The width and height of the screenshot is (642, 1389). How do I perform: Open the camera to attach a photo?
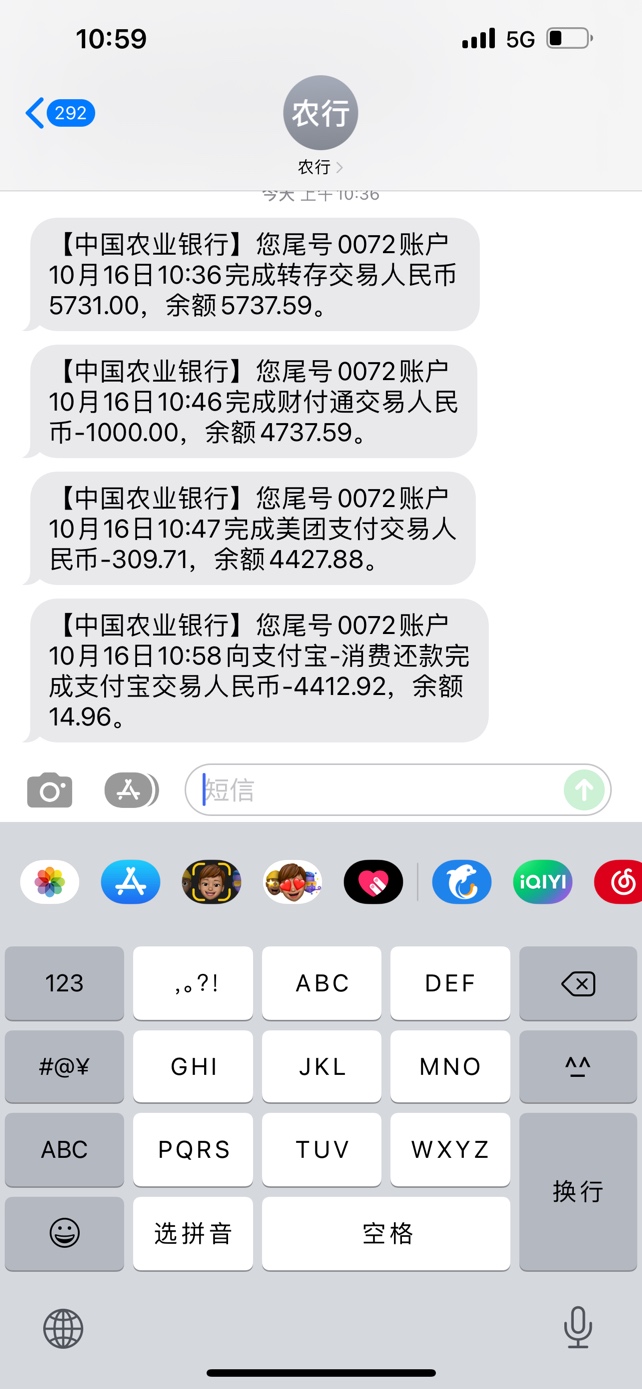pos(49,791)
